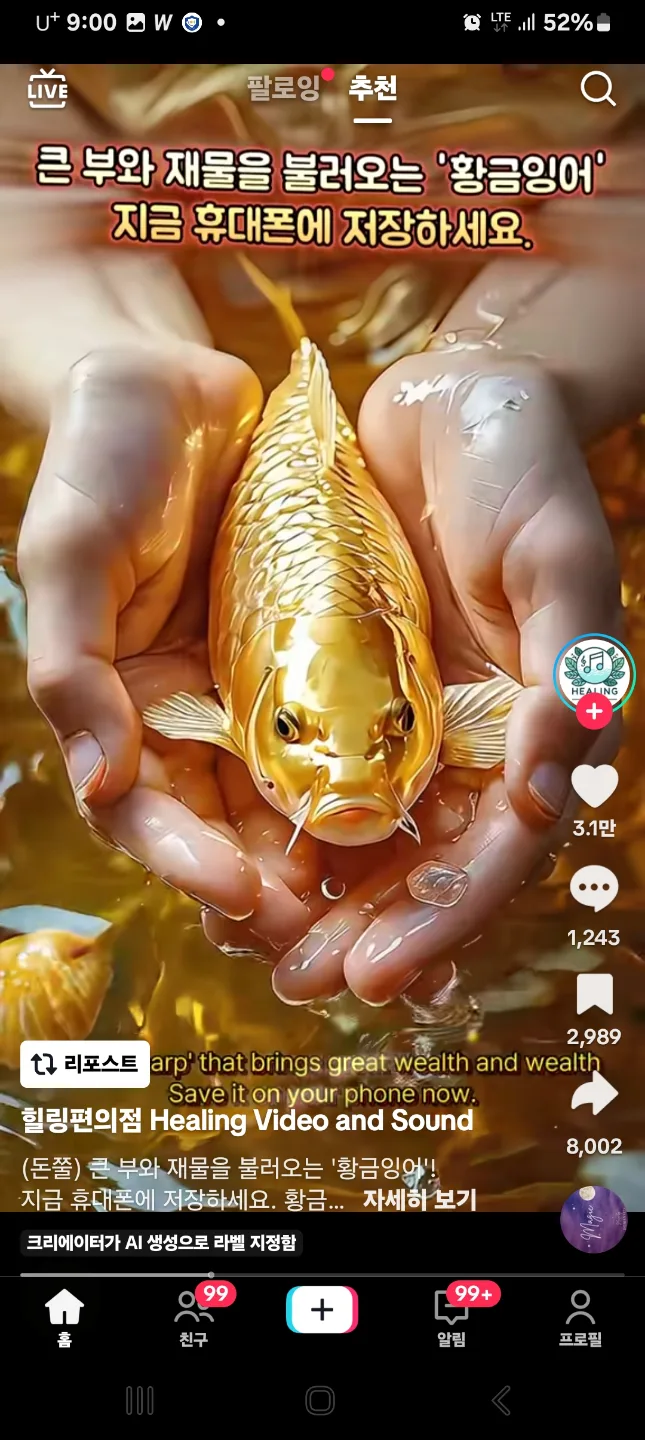645x1440 pixels.
Task: Create a new post with the plus button
Action: (322, 1310)
